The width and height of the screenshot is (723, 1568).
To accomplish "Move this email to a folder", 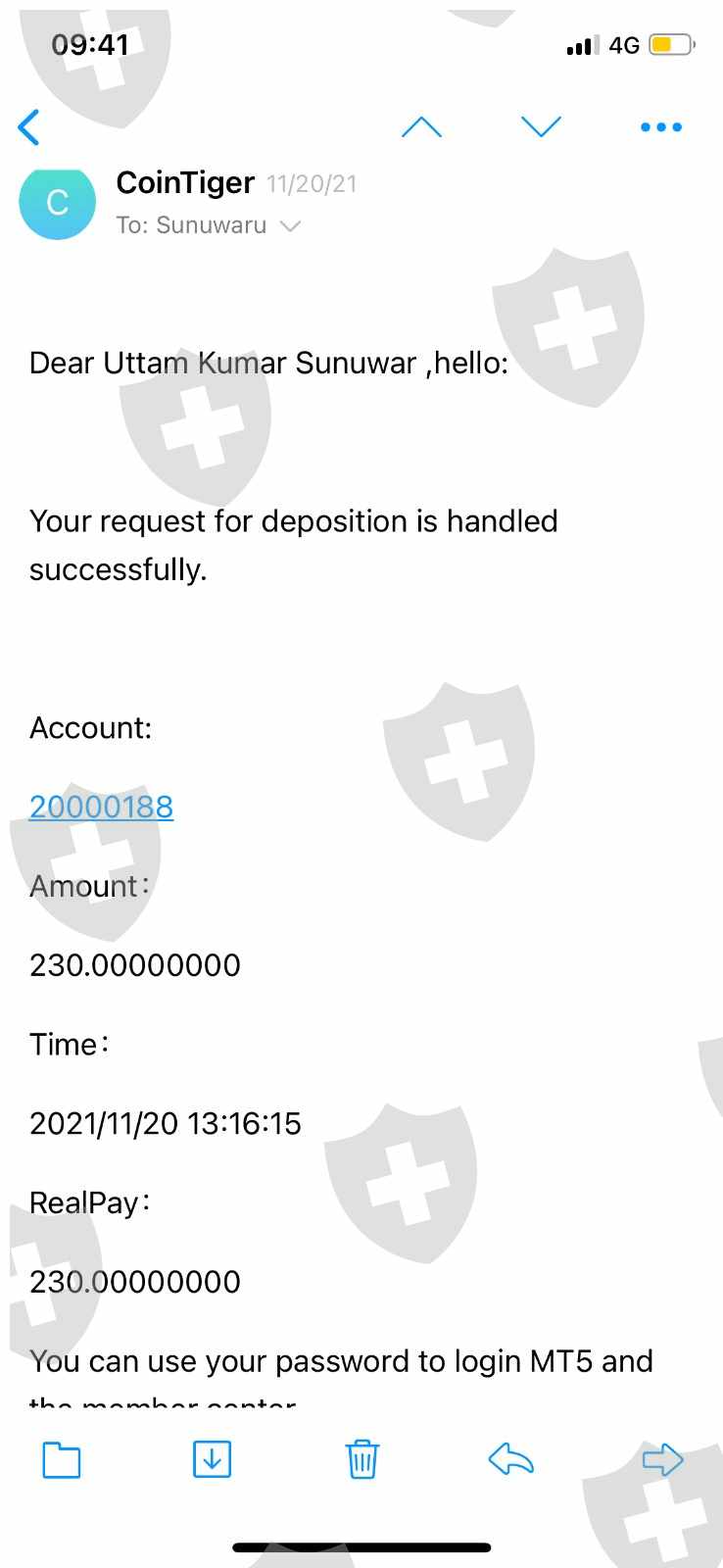I will point(62,1460).
